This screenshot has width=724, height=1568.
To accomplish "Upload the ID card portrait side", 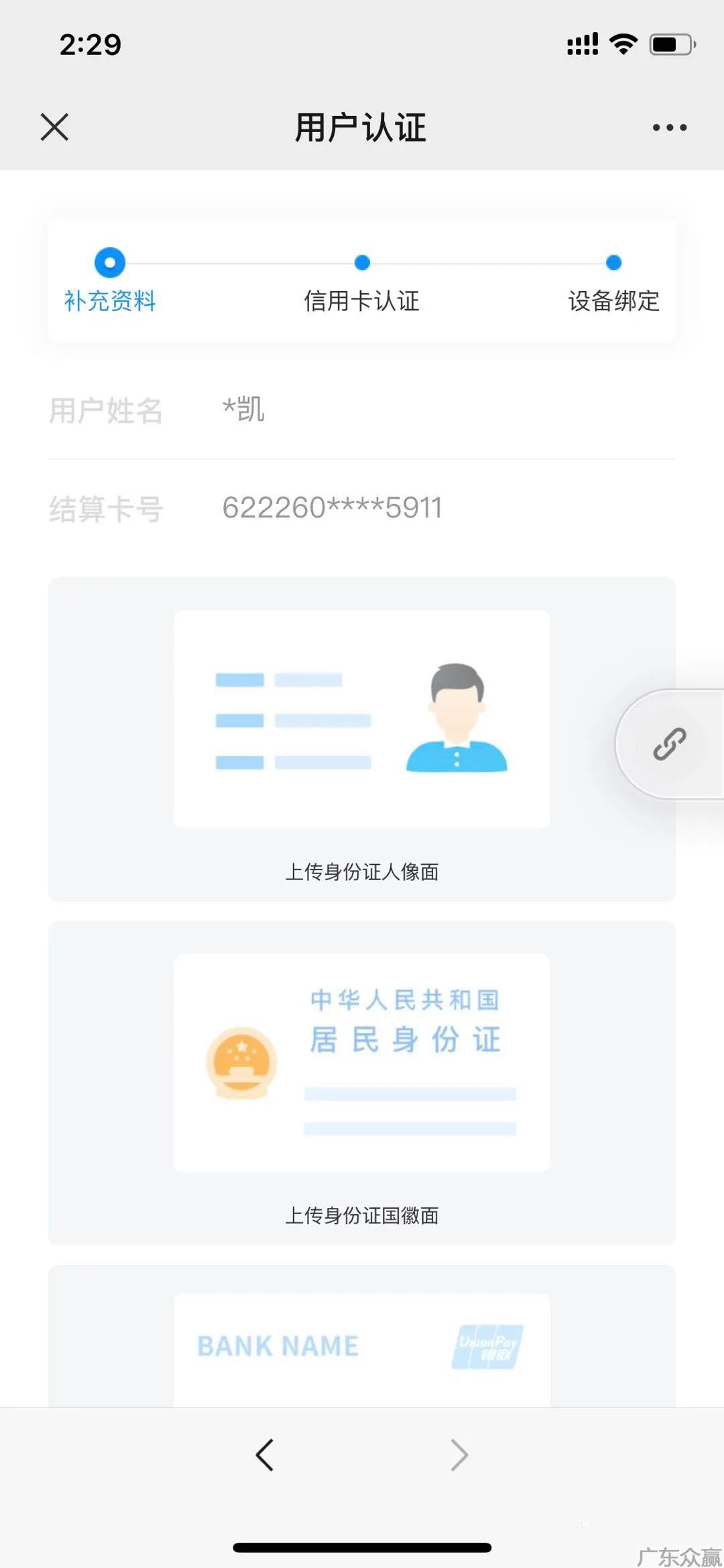I will click(361, 720).
